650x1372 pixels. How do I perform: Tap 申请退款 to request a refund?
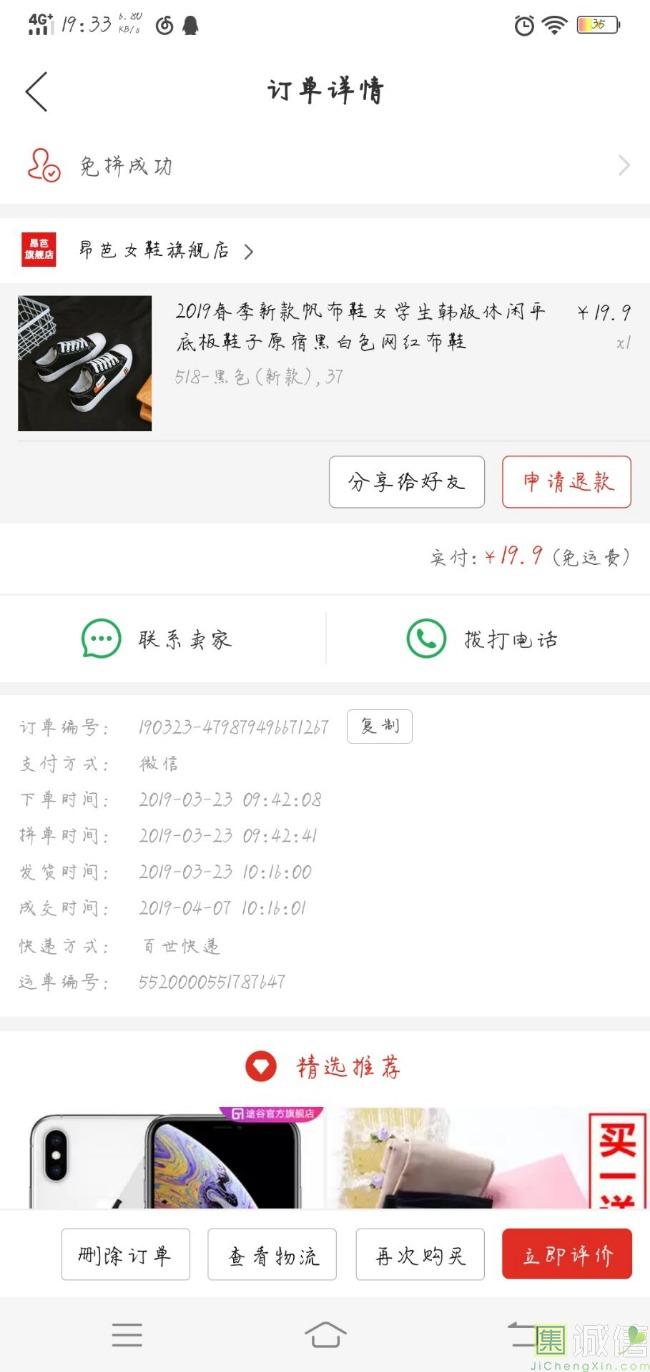pyautogui.click(x=566, y=482)
